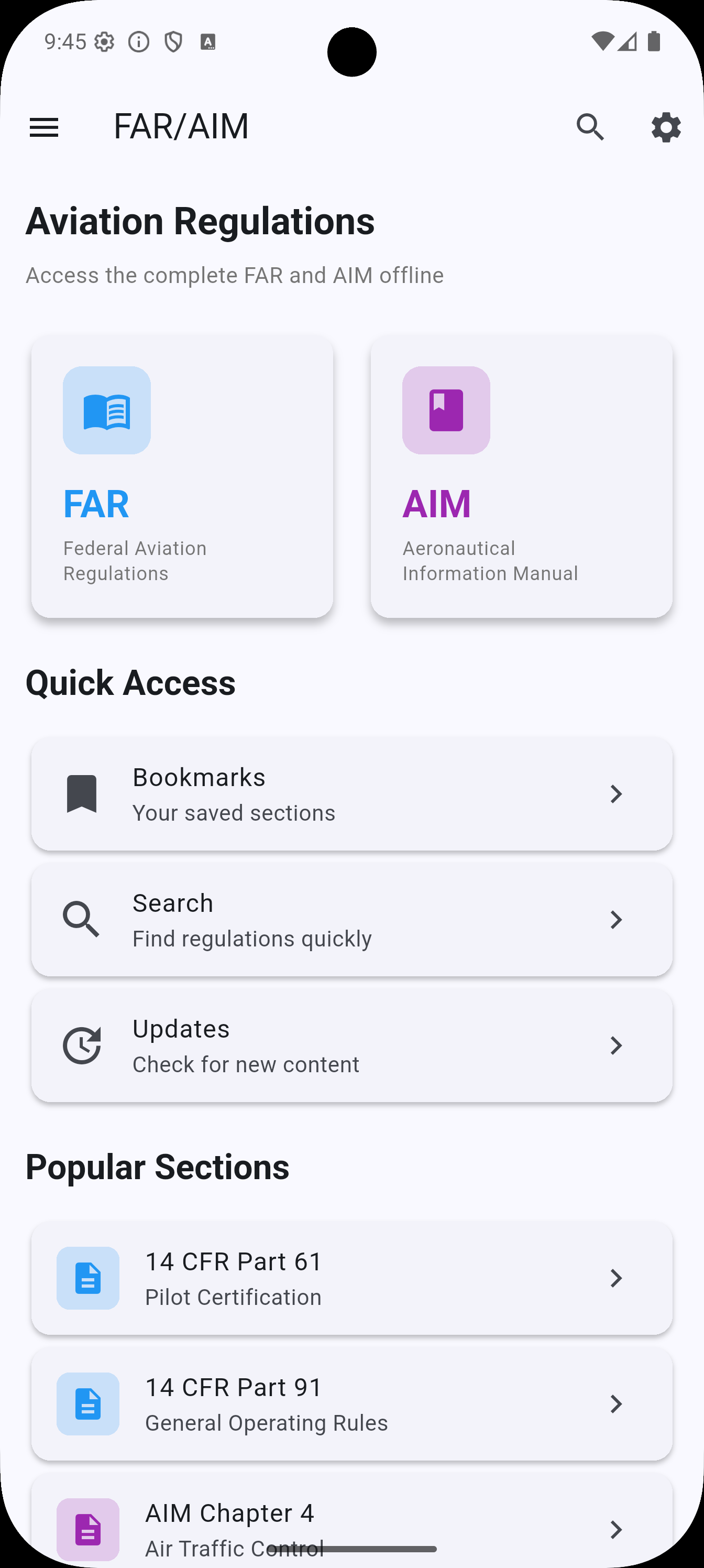704x1568 pixels.
Task: Open the settings gear icon
Action: click(665, 127)
